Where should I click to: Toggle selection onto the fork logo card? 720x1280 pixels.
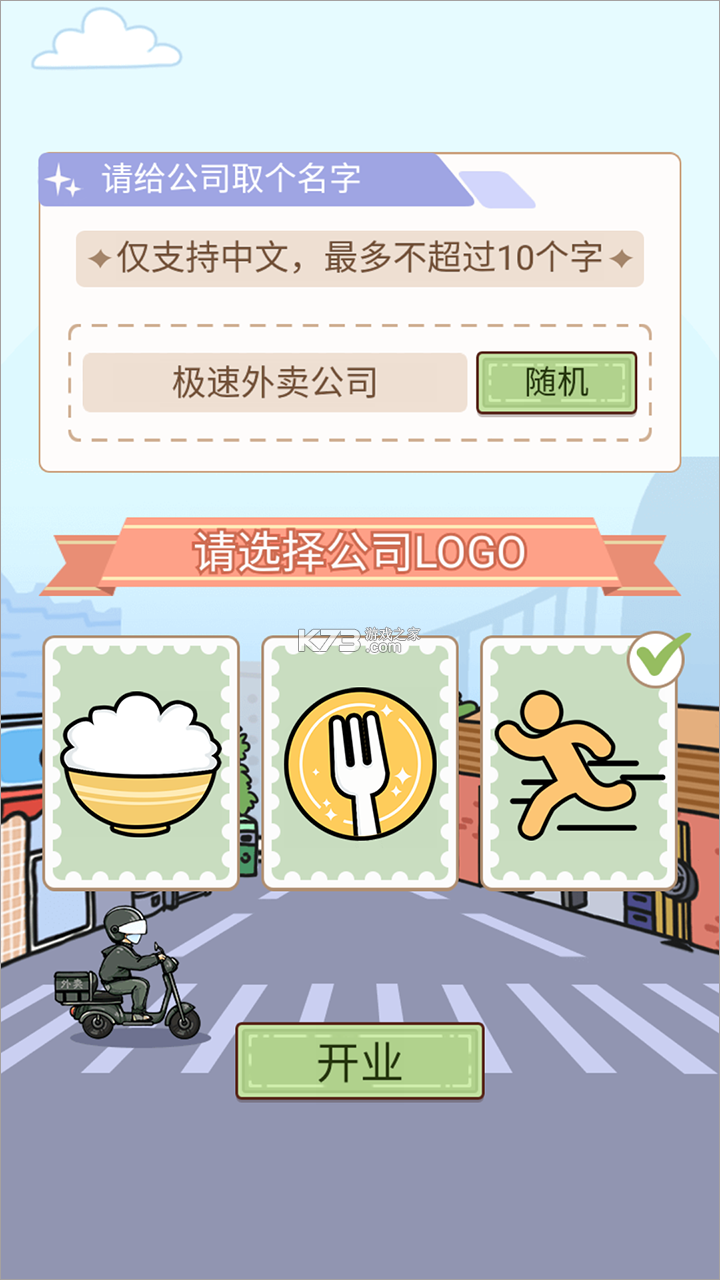358,762
